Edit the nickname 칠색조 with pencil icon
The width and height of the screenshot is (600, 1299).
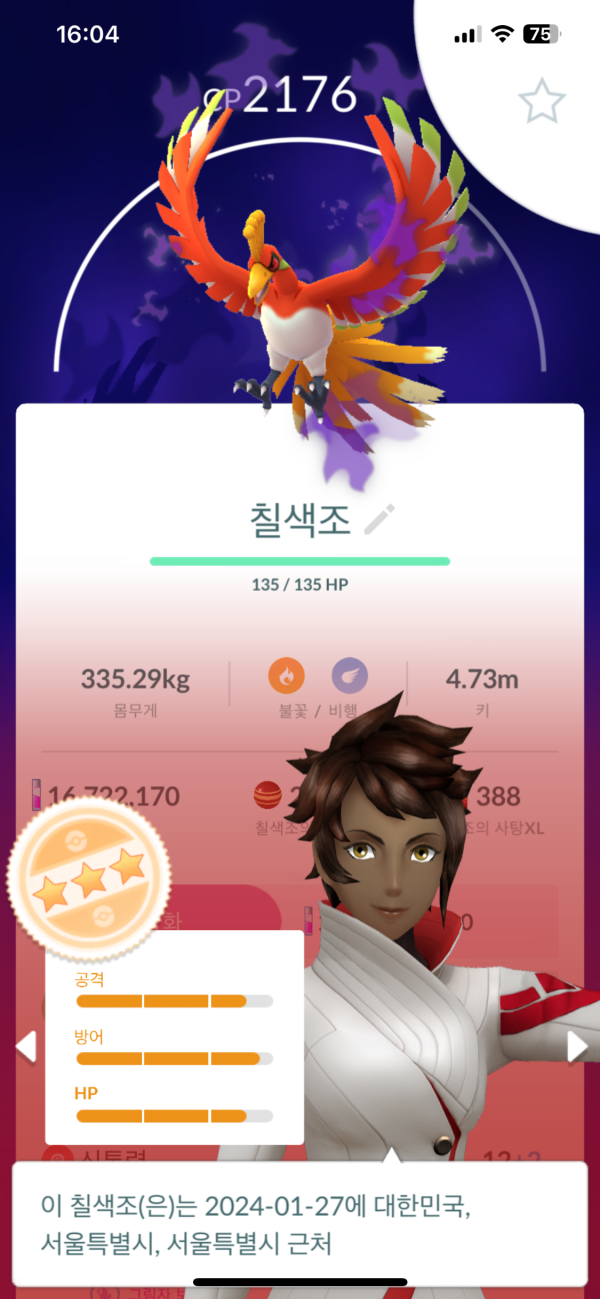pos(380,520)
